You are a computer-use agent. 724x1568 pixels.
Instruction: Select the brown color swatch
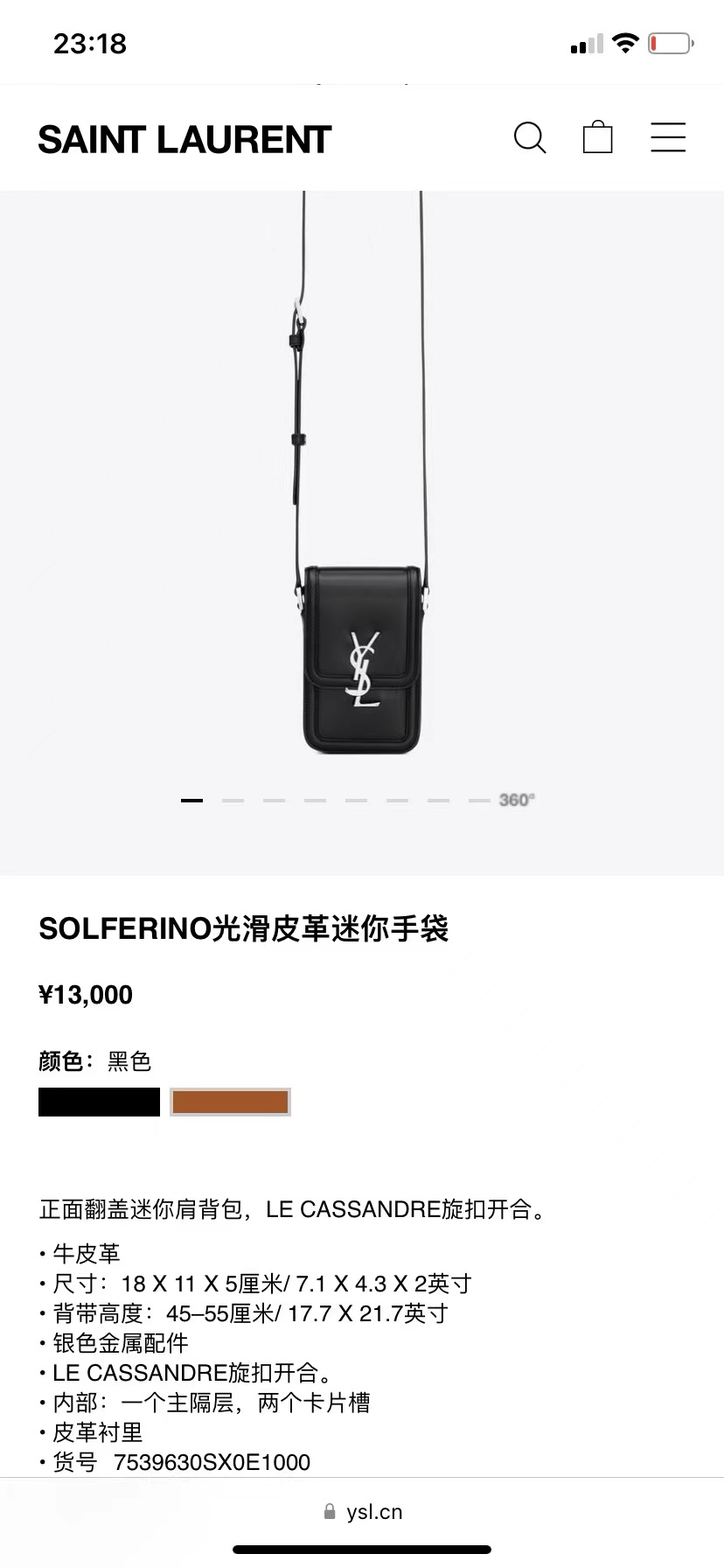point(230,1102)
